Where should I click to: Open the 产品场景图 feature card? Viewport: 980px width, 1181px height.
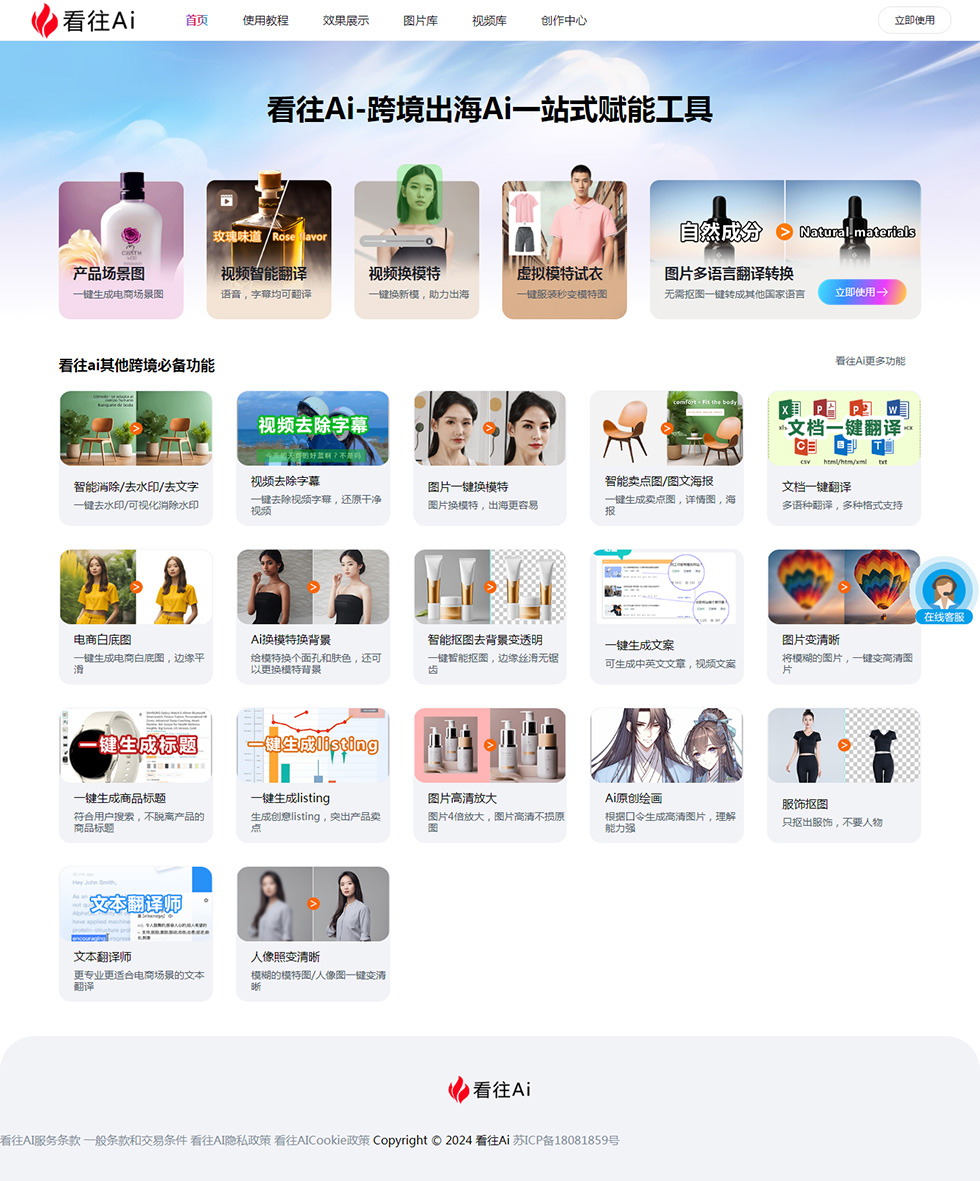click(x=121, y=249)
